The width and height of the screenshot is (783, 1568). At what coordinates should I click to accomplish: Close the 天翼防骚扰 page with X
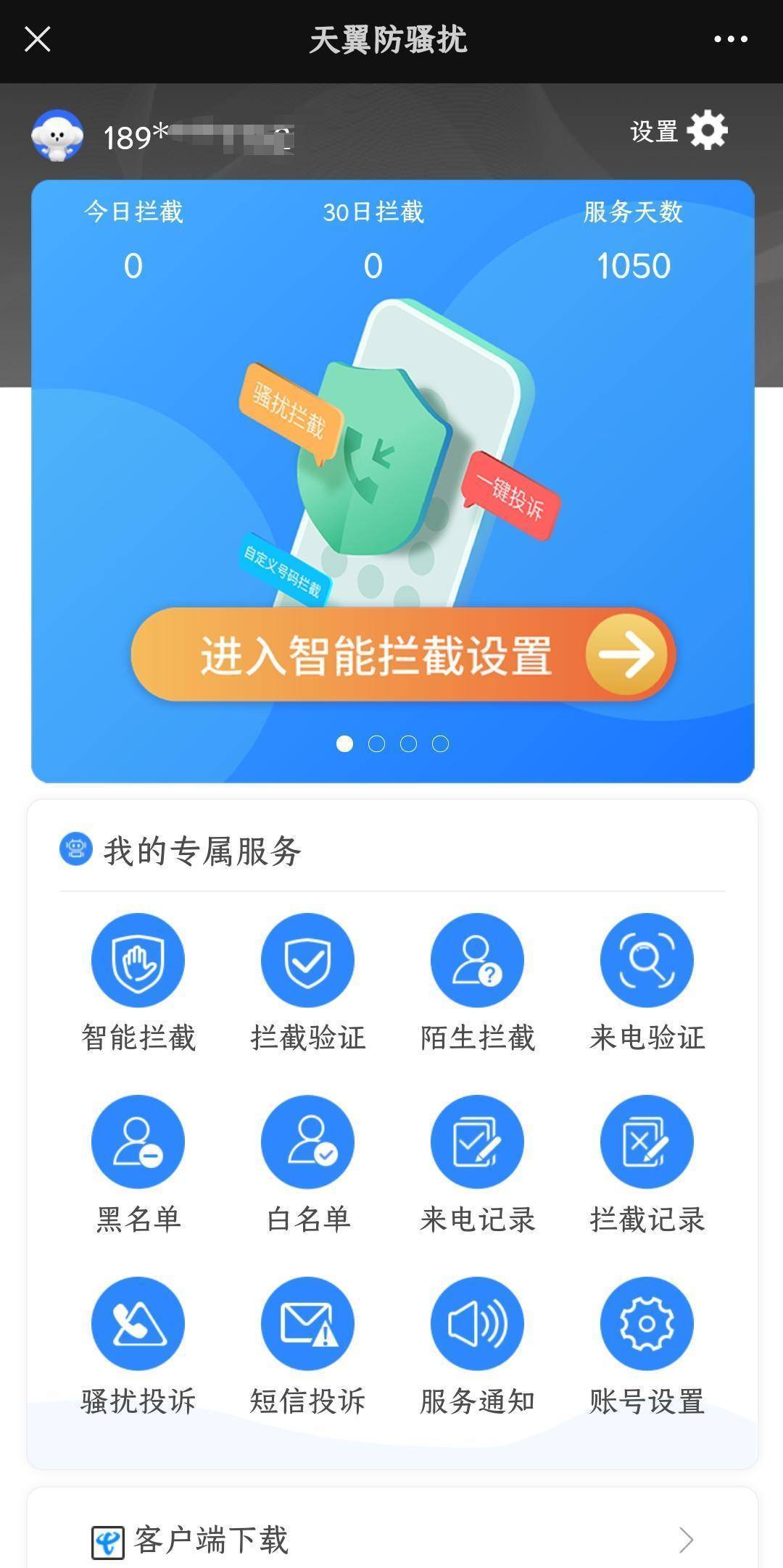(x=37, y=40)
